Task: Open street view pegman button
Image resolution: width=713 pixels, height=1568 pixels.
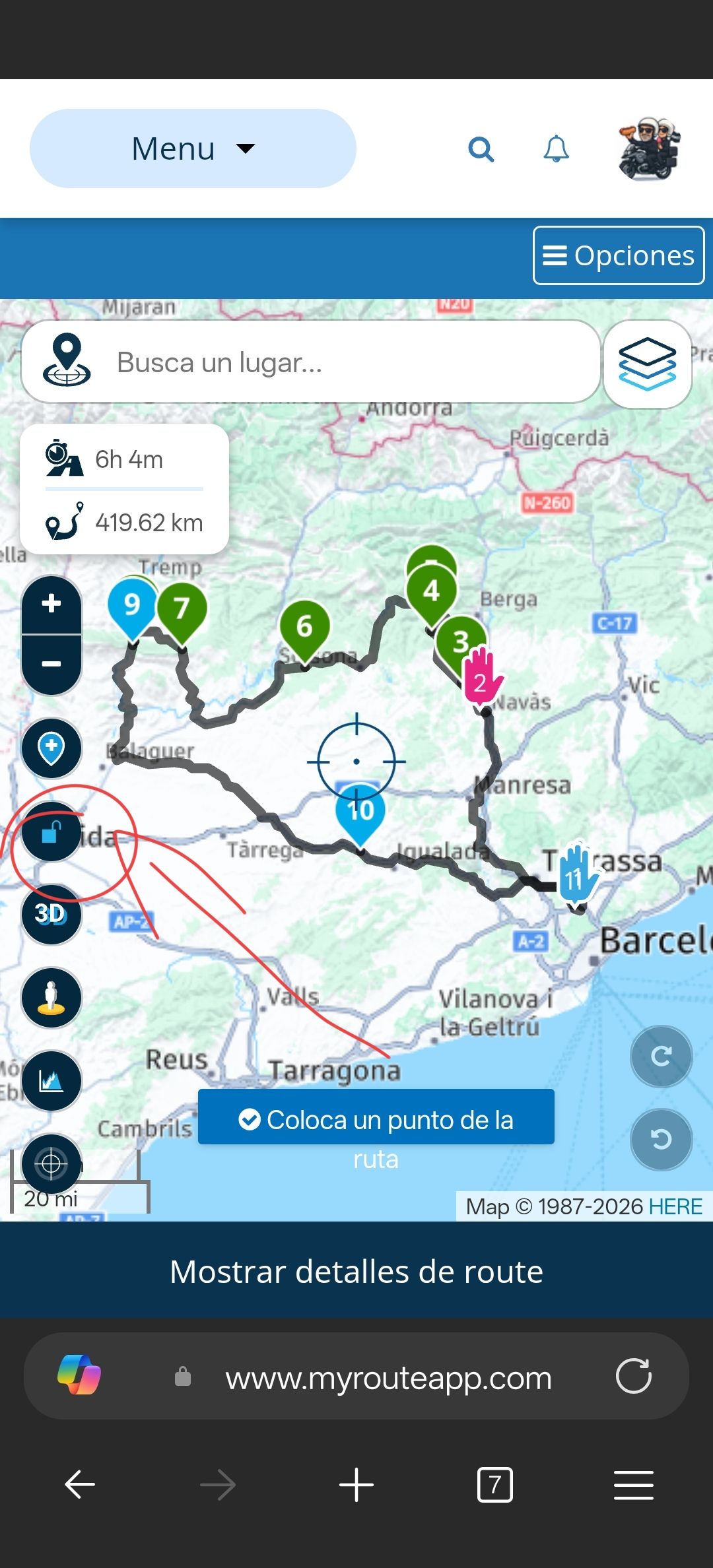Action: point(51,998)
